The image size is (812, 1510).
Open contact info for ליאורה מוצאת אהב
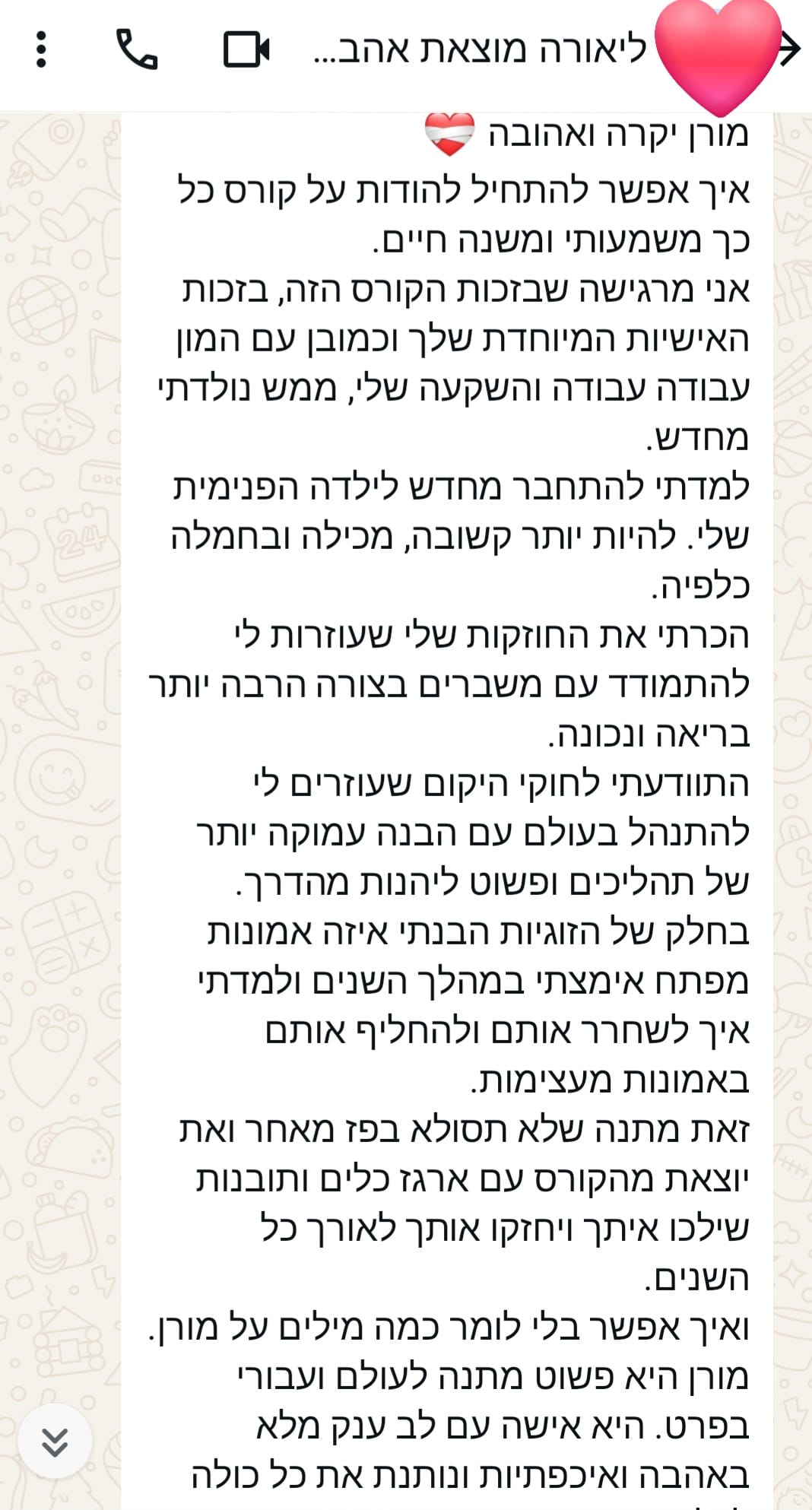481,50
